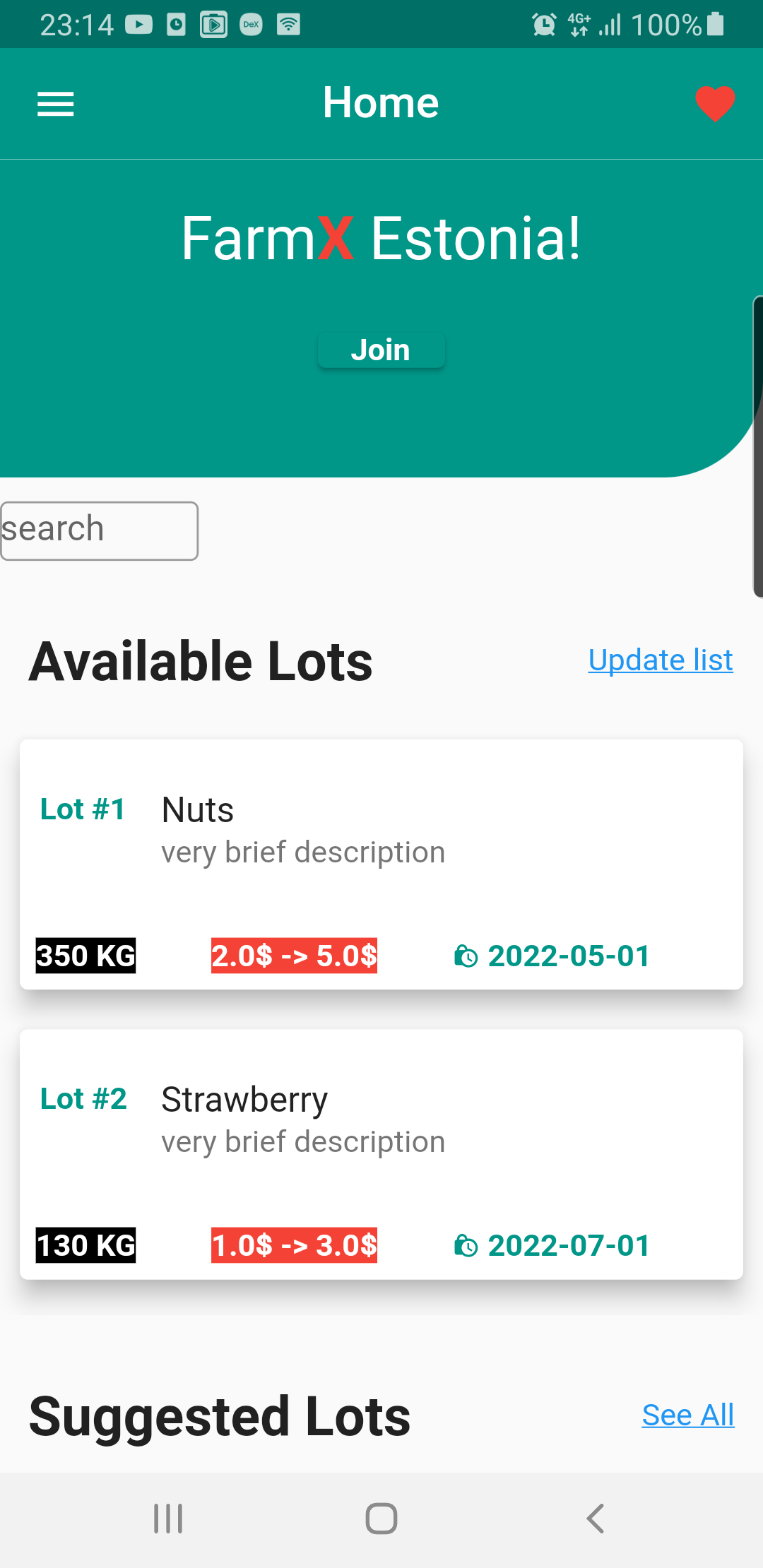Focus the search input field
Screen dimensions: 763x1568
(99, 530)
